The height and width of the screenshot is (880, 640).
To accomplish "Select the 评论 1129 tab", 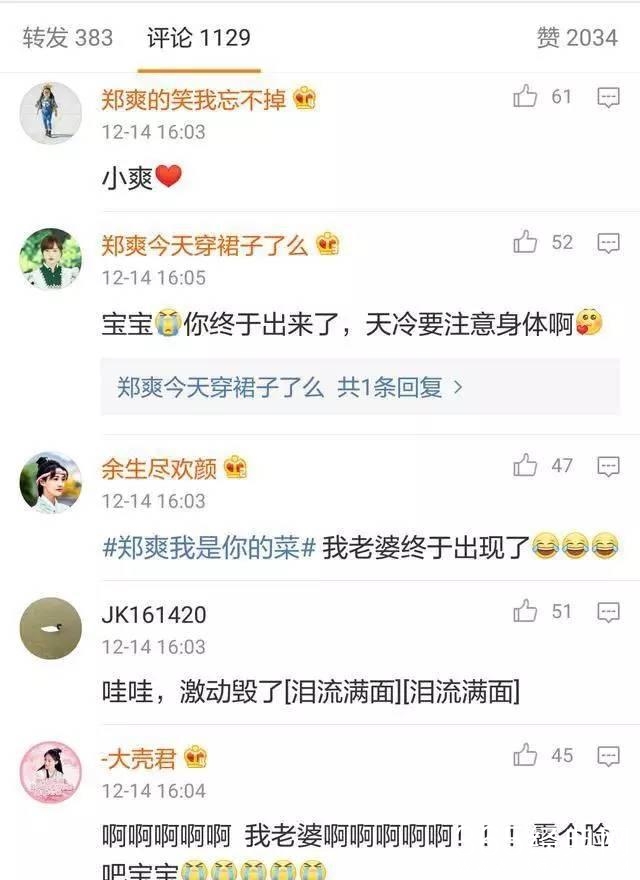I will (198, 39).
